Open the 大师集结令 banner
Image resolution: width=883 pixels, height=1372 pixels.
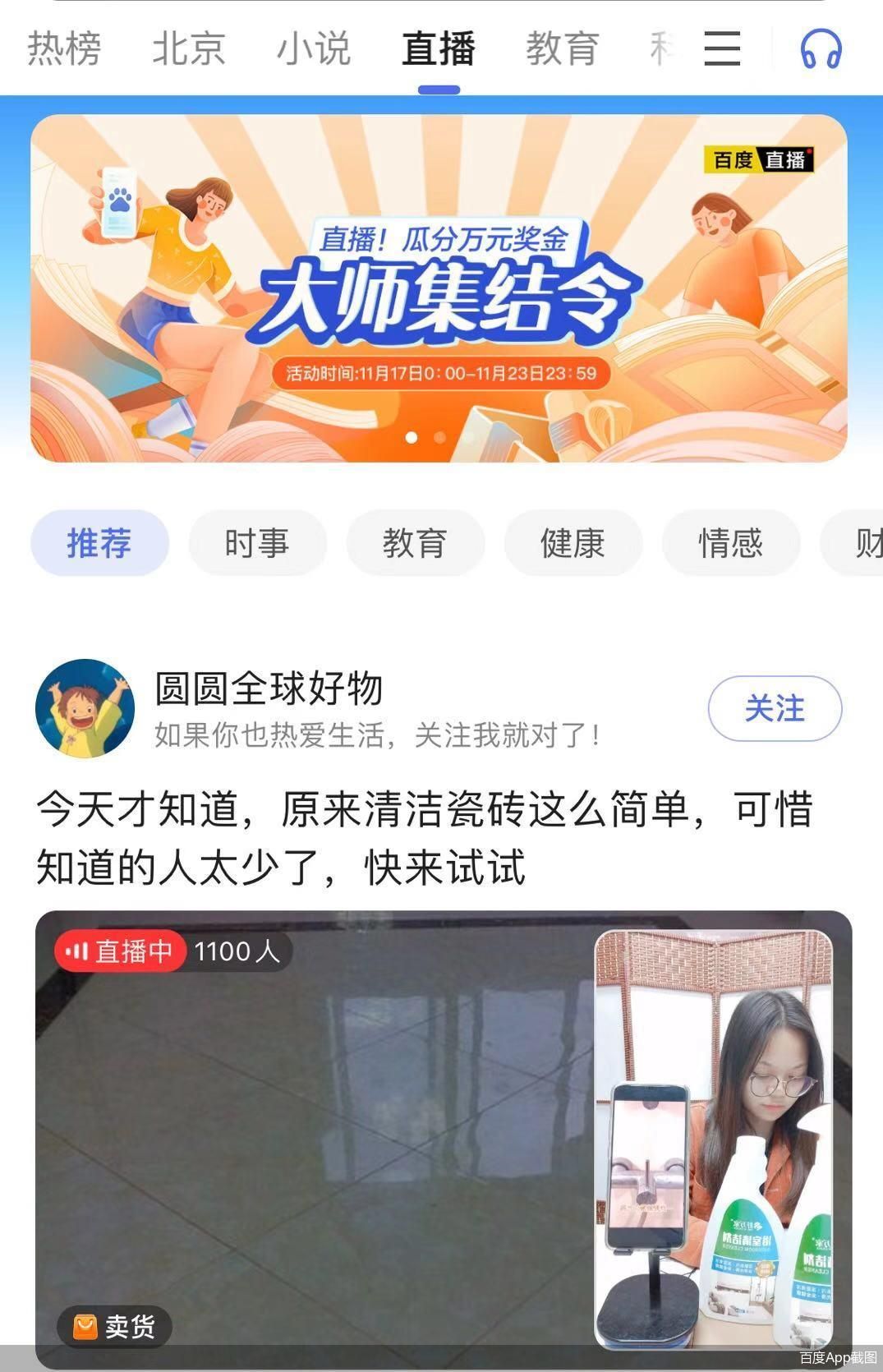click(439, 288)
